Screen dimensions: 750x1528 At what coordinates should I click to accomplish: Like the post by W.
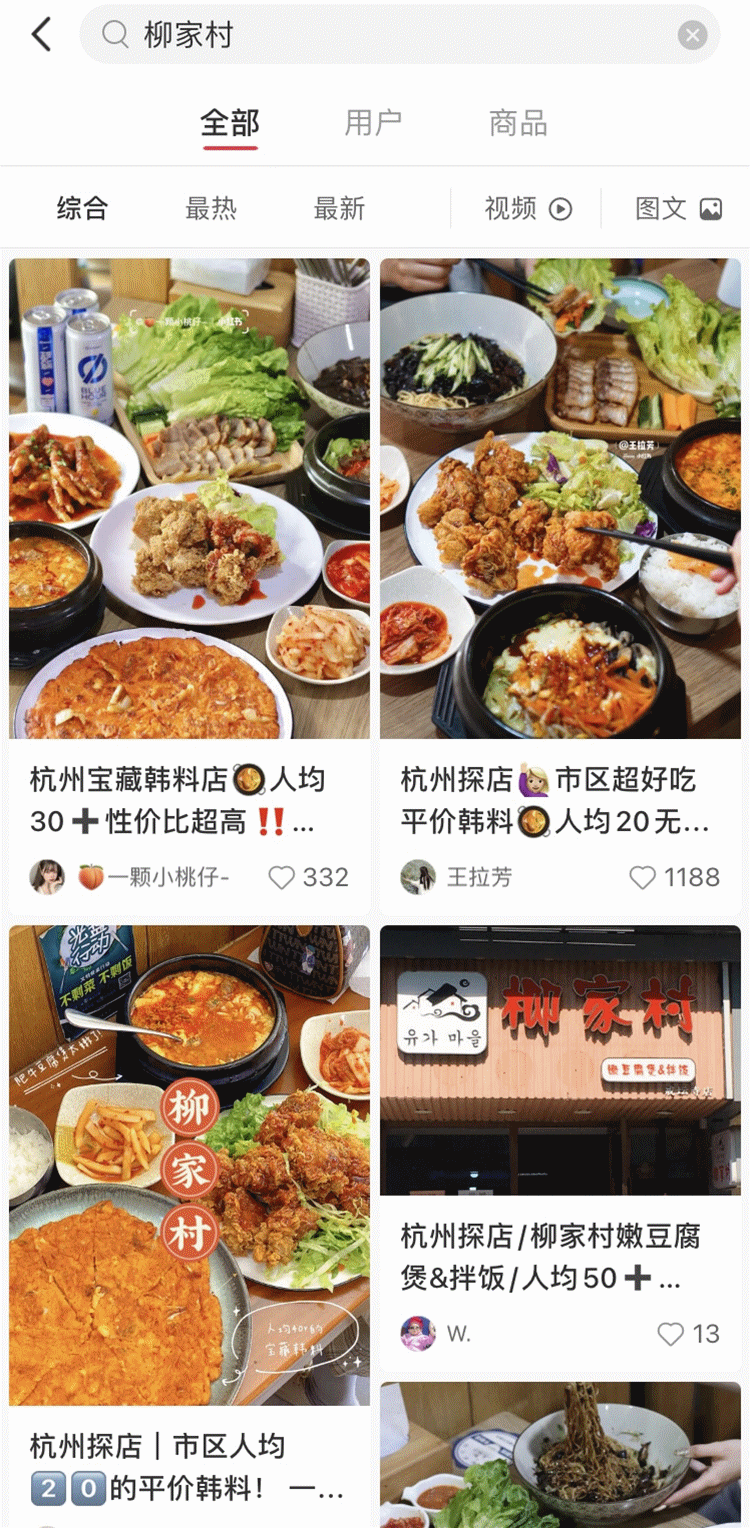[670, 1333]
